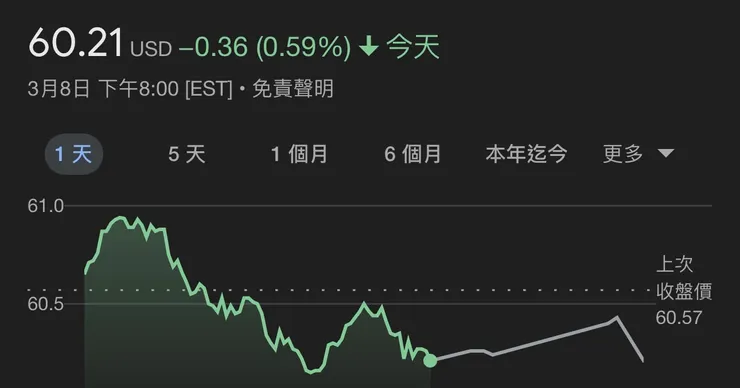Expand the 更多 range dropdown
This screenshot has height=388, width=740.
click(x=639, y=154)
